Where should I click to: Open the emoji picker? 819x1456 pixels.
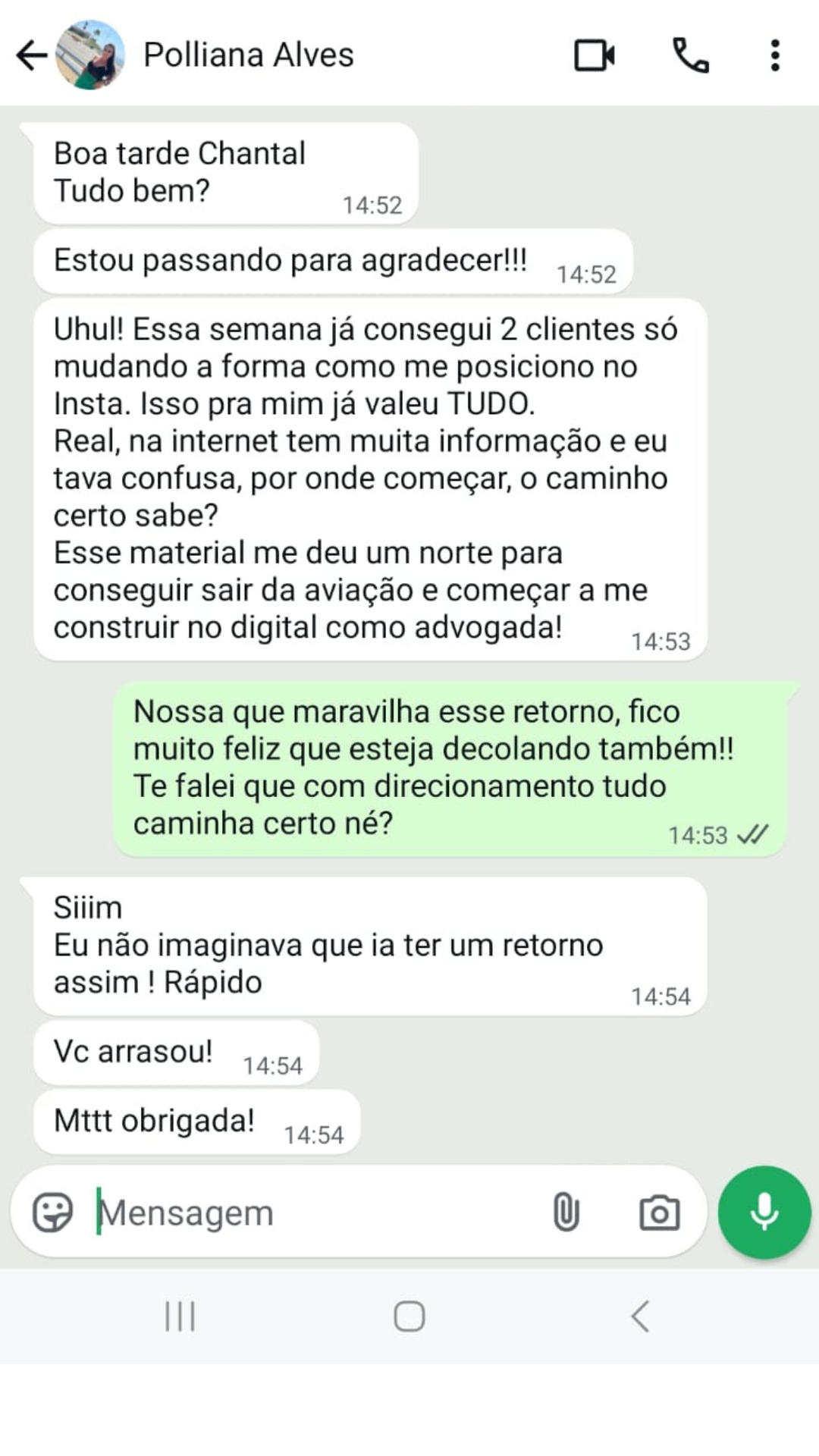click(52, 1212)
